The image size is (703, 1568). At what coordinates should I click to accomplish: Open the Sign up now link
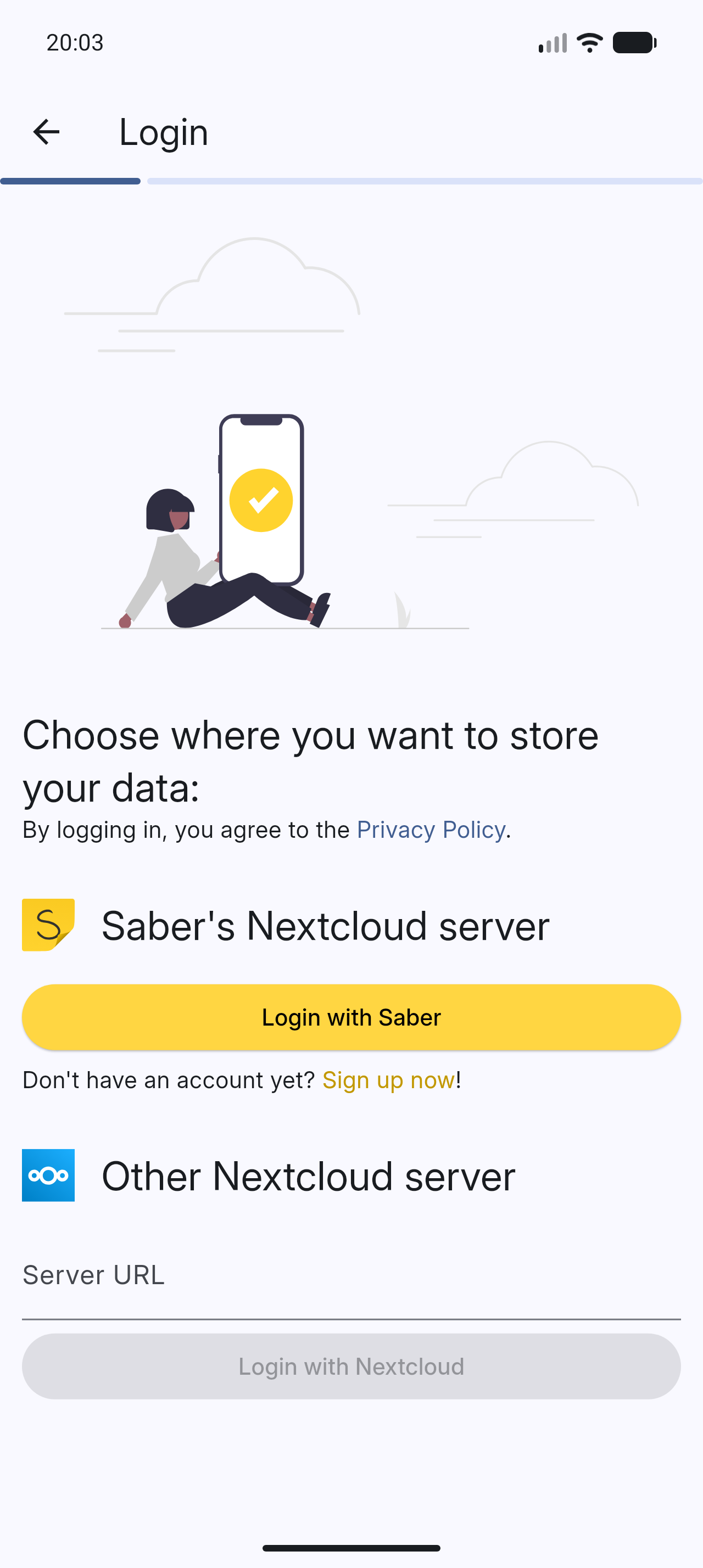[388, 1080]
